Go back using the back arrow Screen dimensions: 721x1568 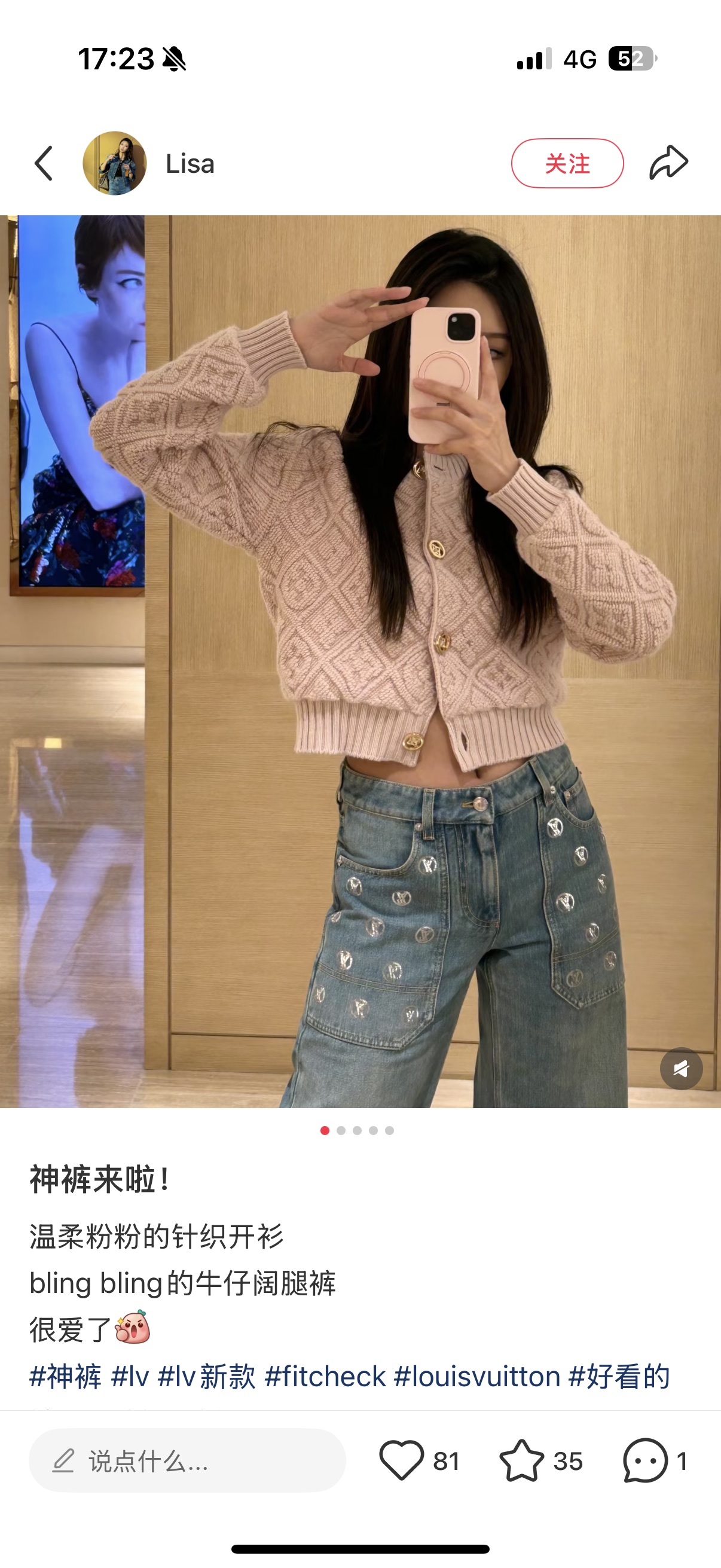(44, 163)
